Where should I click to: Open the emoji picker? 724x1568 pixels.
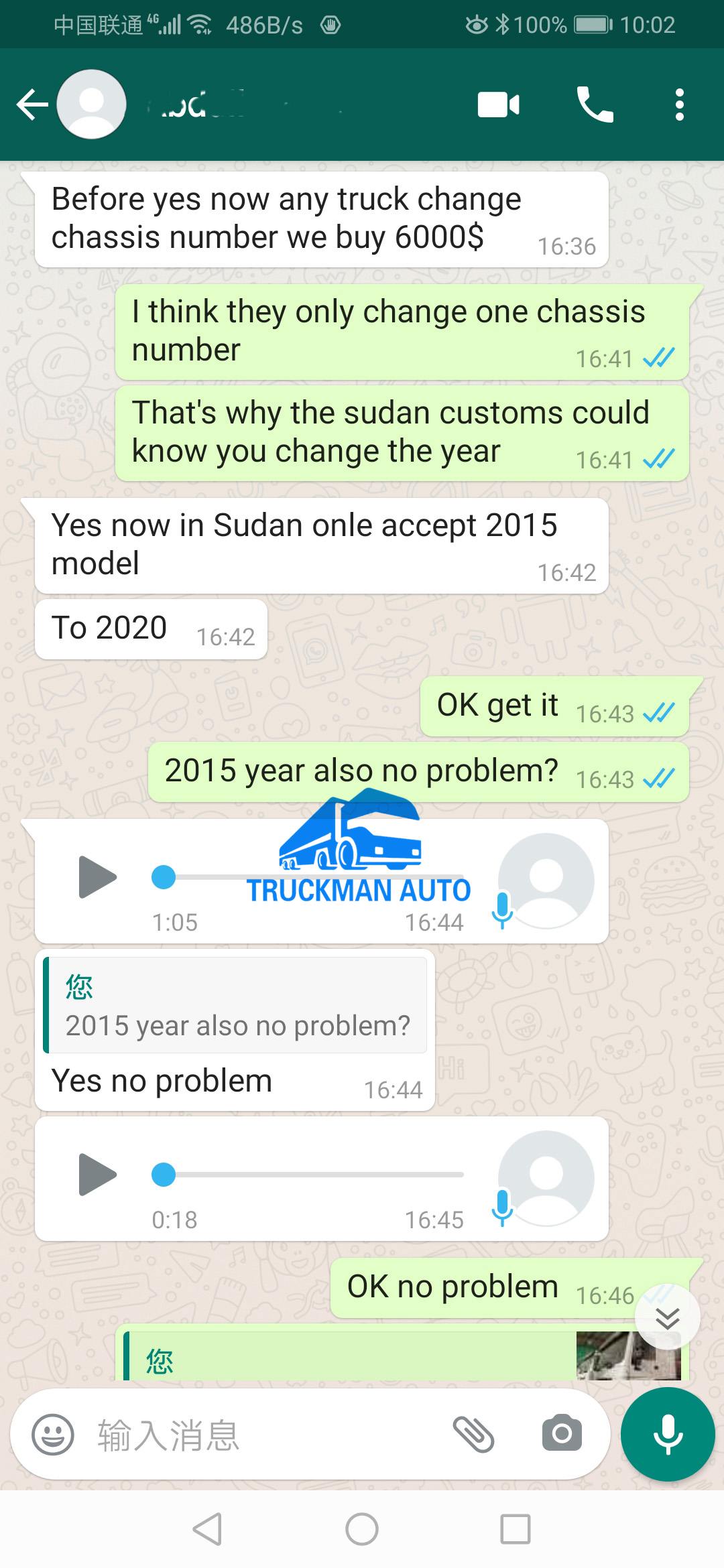[53, 1435]
